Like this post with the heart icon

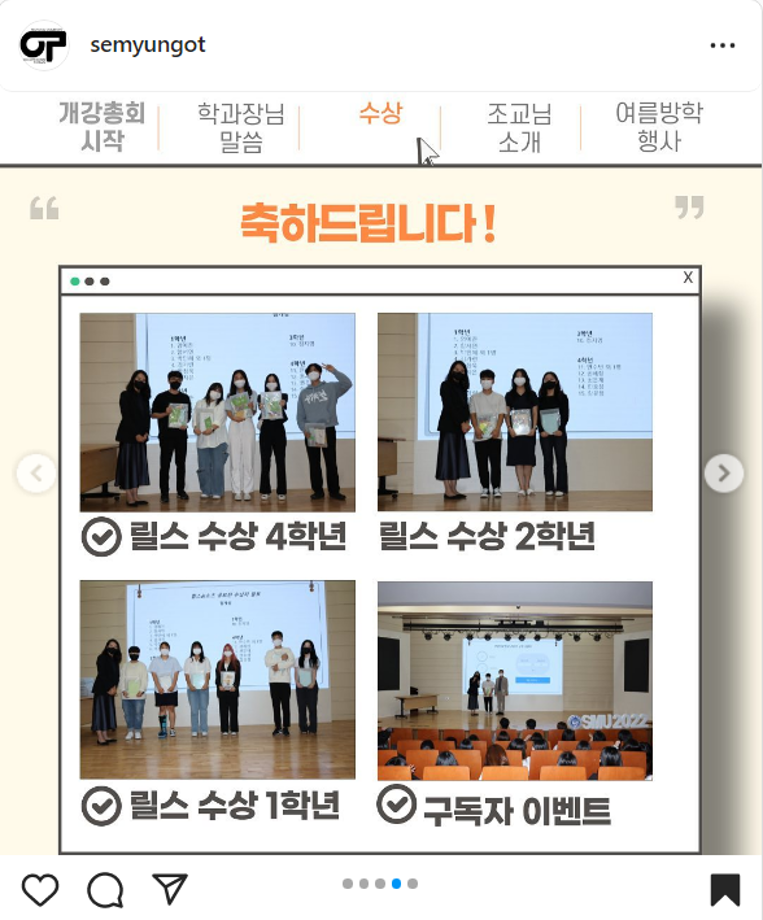point(40,889)
